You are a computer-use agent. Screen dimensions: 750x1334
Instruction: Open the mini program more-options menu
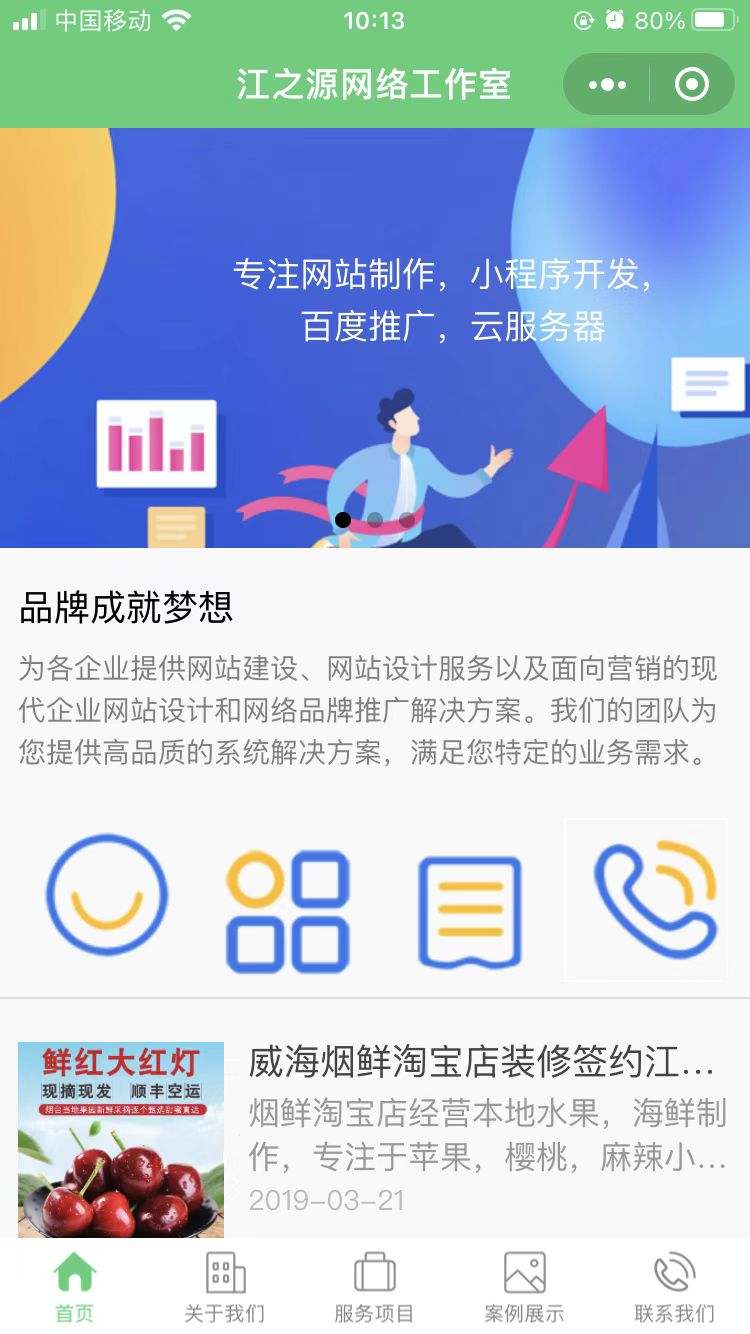[607, 85]
